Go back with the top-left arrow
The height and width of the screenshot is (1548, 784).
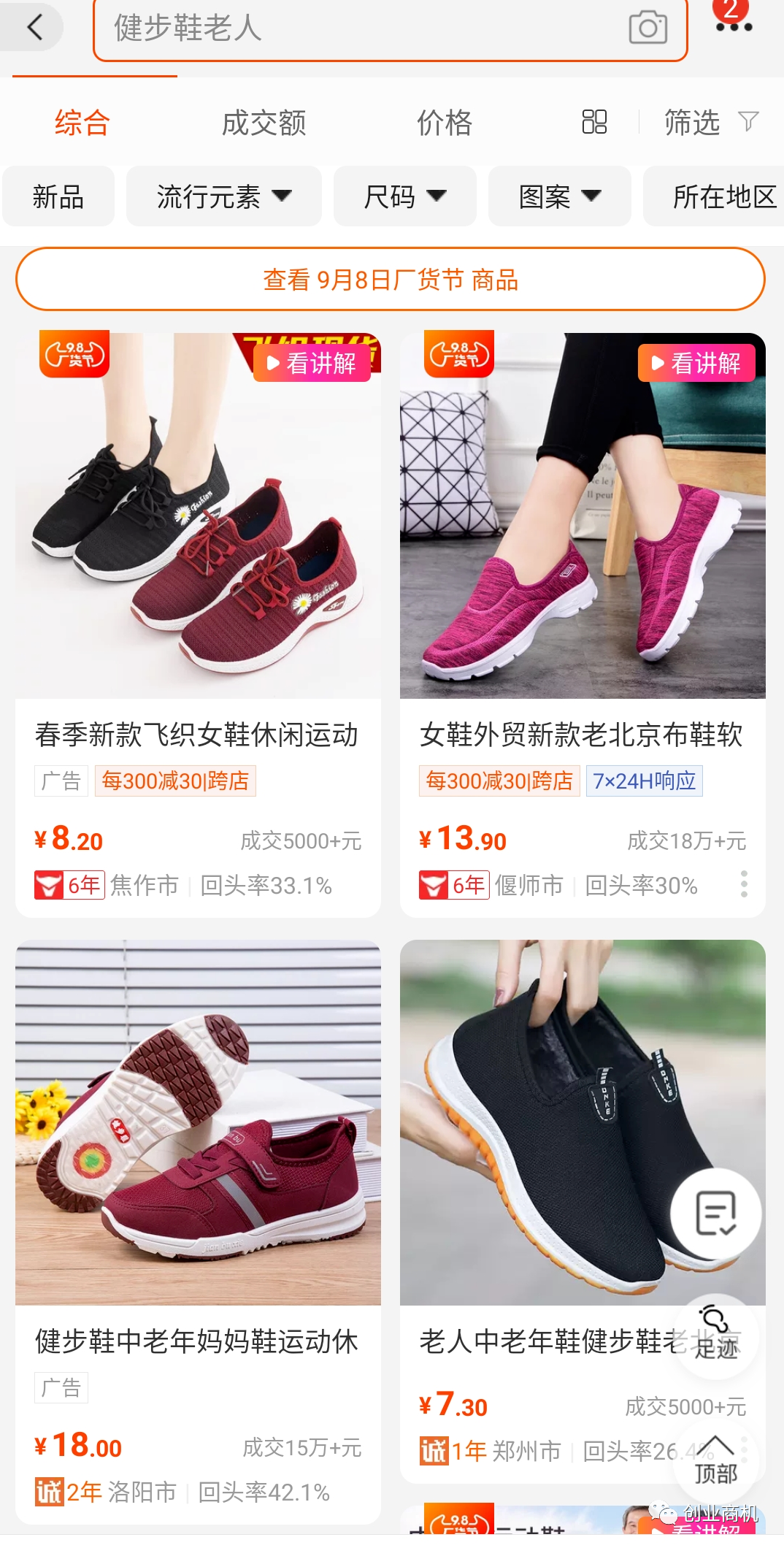(33, 28)
